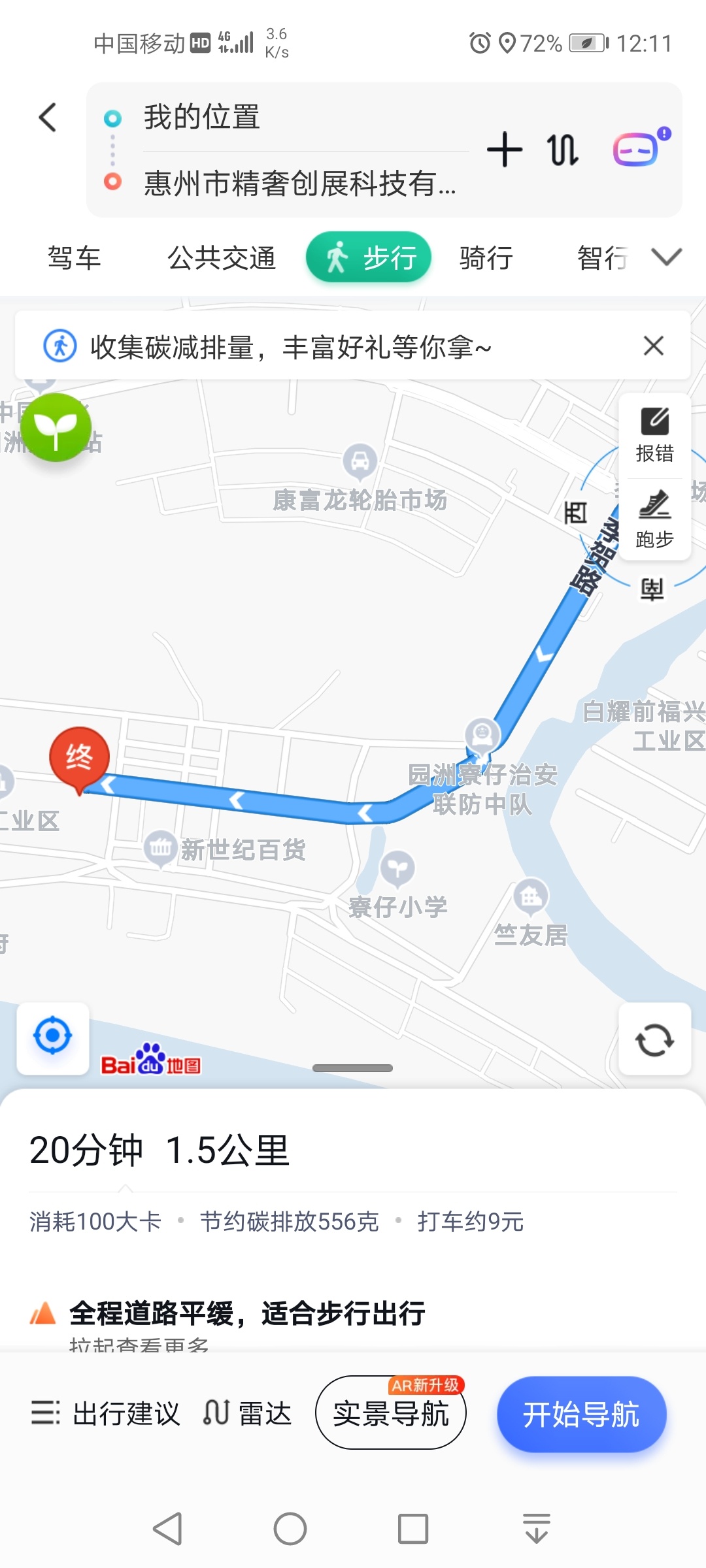Go back using the top-left arrow
The width and height of the screenshot is (706, 1568).
48,118
